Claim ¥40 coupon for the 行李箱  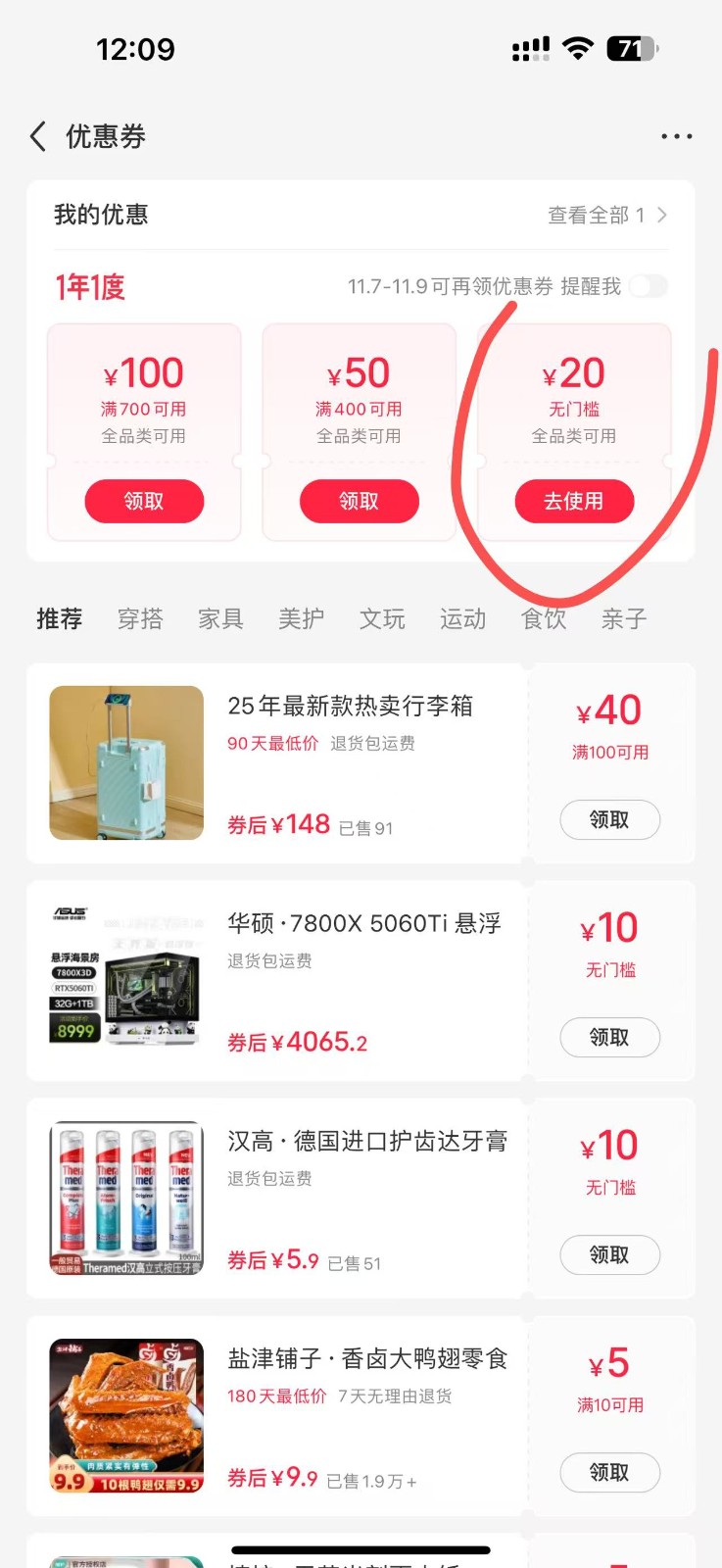tap(609, 819)
